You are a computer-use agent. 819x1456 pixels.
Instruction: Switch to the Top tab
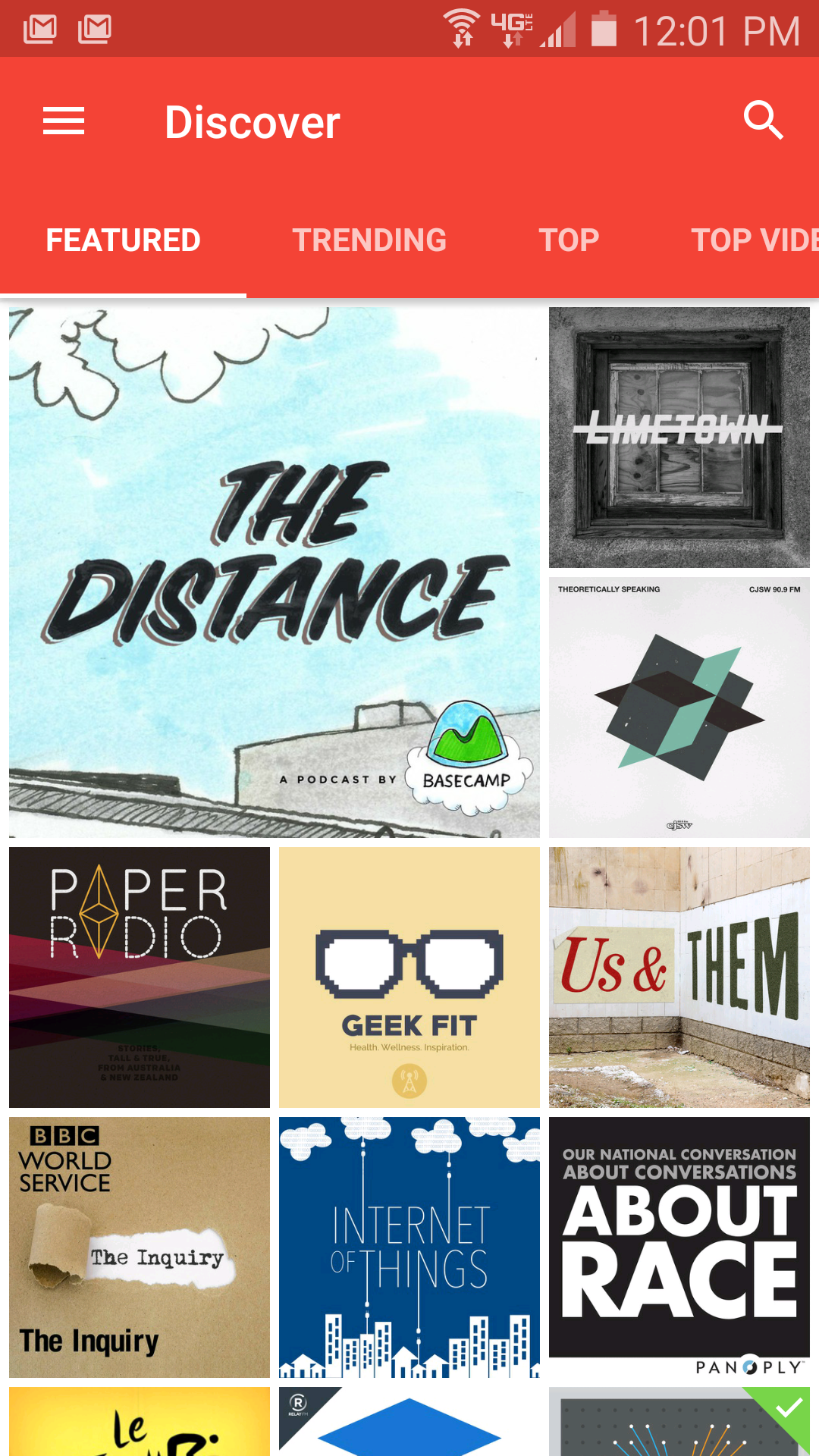tap(569, 240)
